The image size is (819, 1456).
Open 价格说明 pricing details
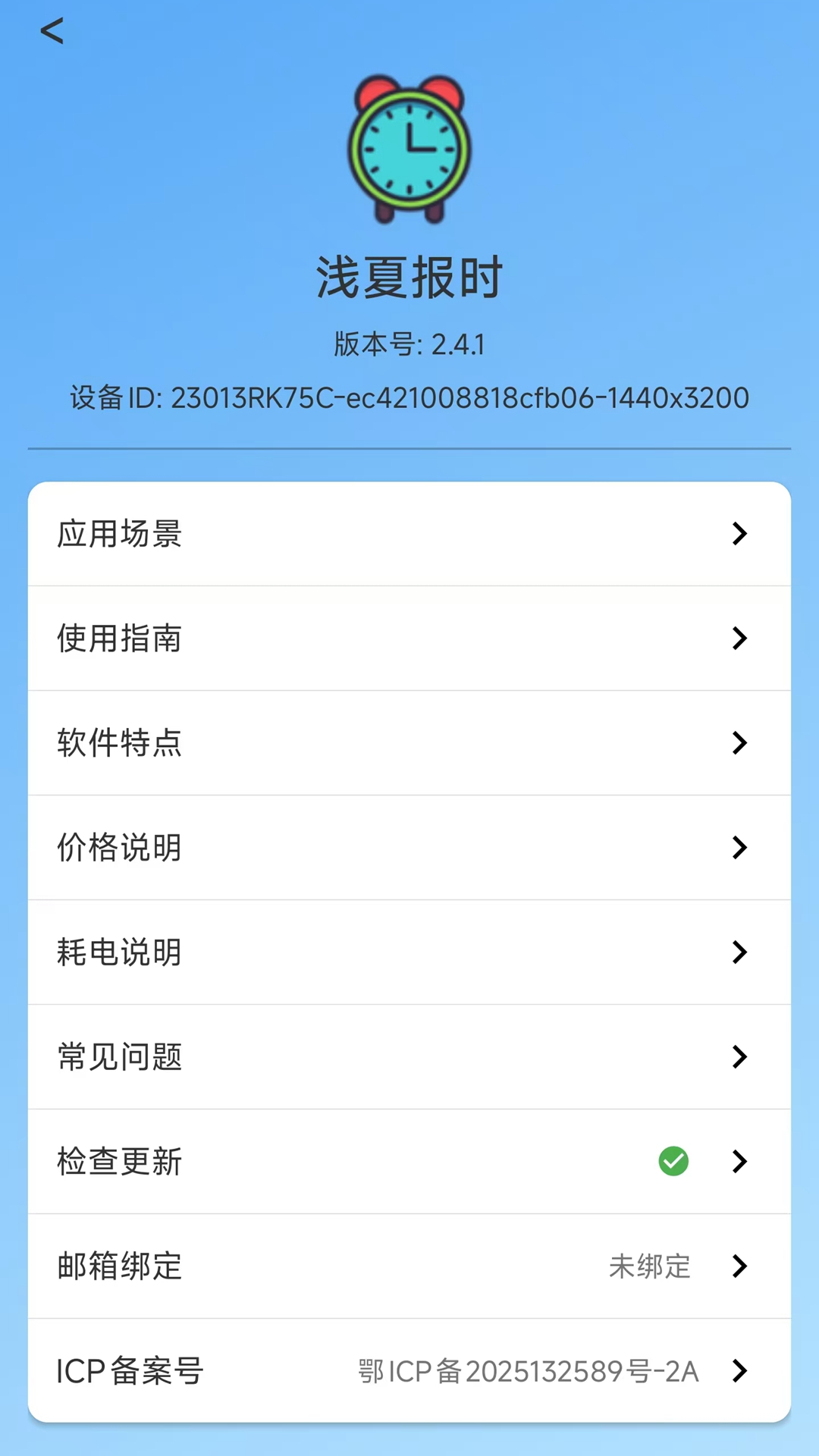pyautogui.click(x=409, y=848)
